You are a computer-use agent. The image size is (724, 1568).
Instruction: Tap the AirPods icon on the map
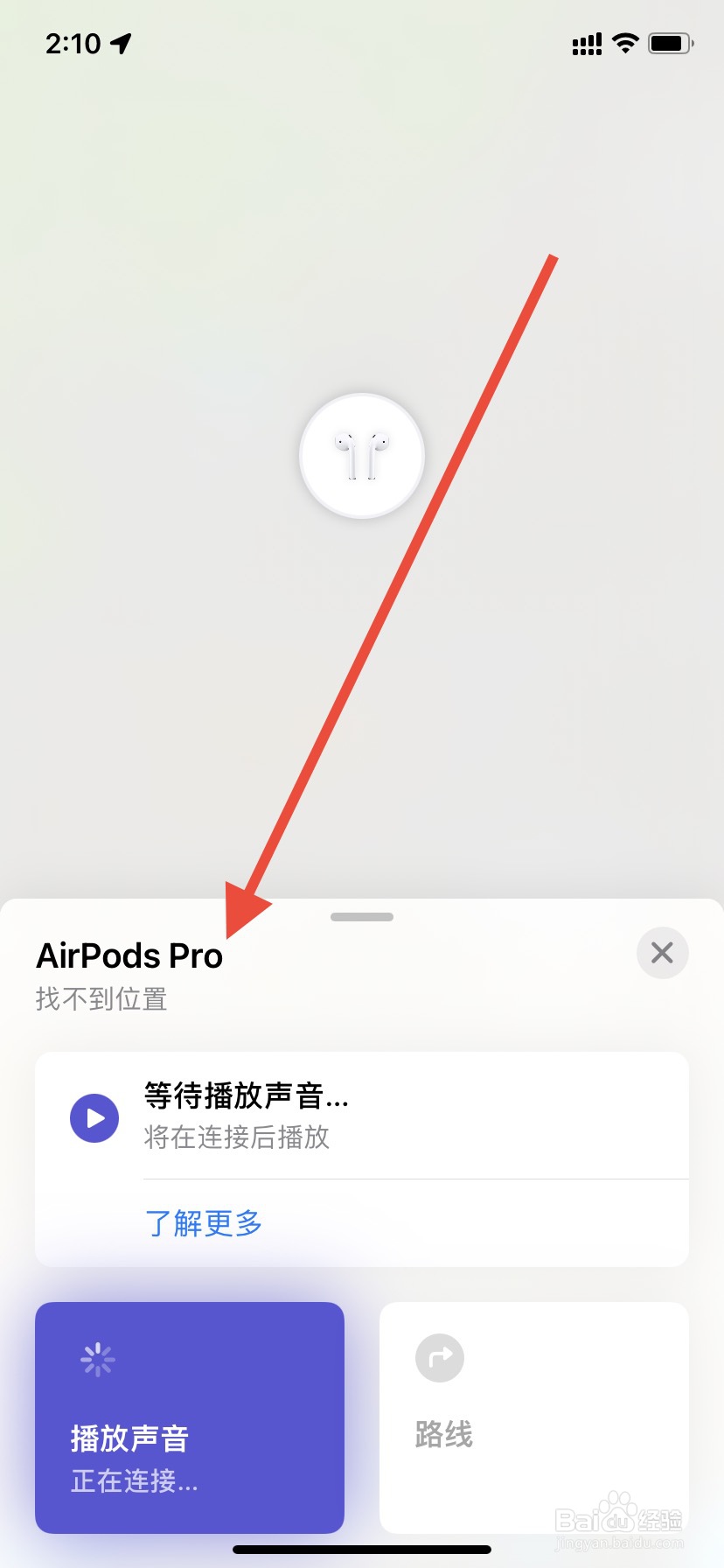[361, 455]
